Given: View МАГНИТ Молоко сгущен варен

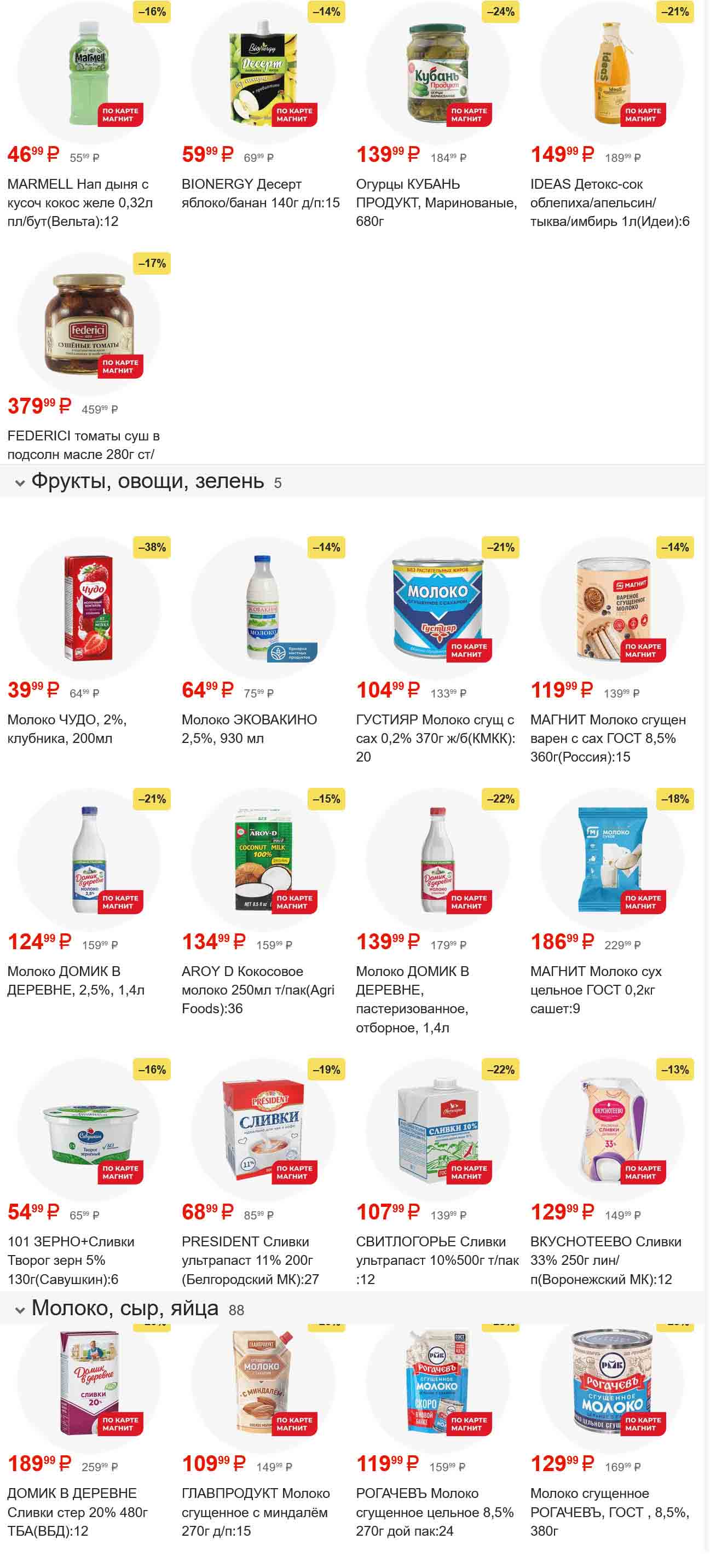Looking at the screenshot, I should point(612,609).
